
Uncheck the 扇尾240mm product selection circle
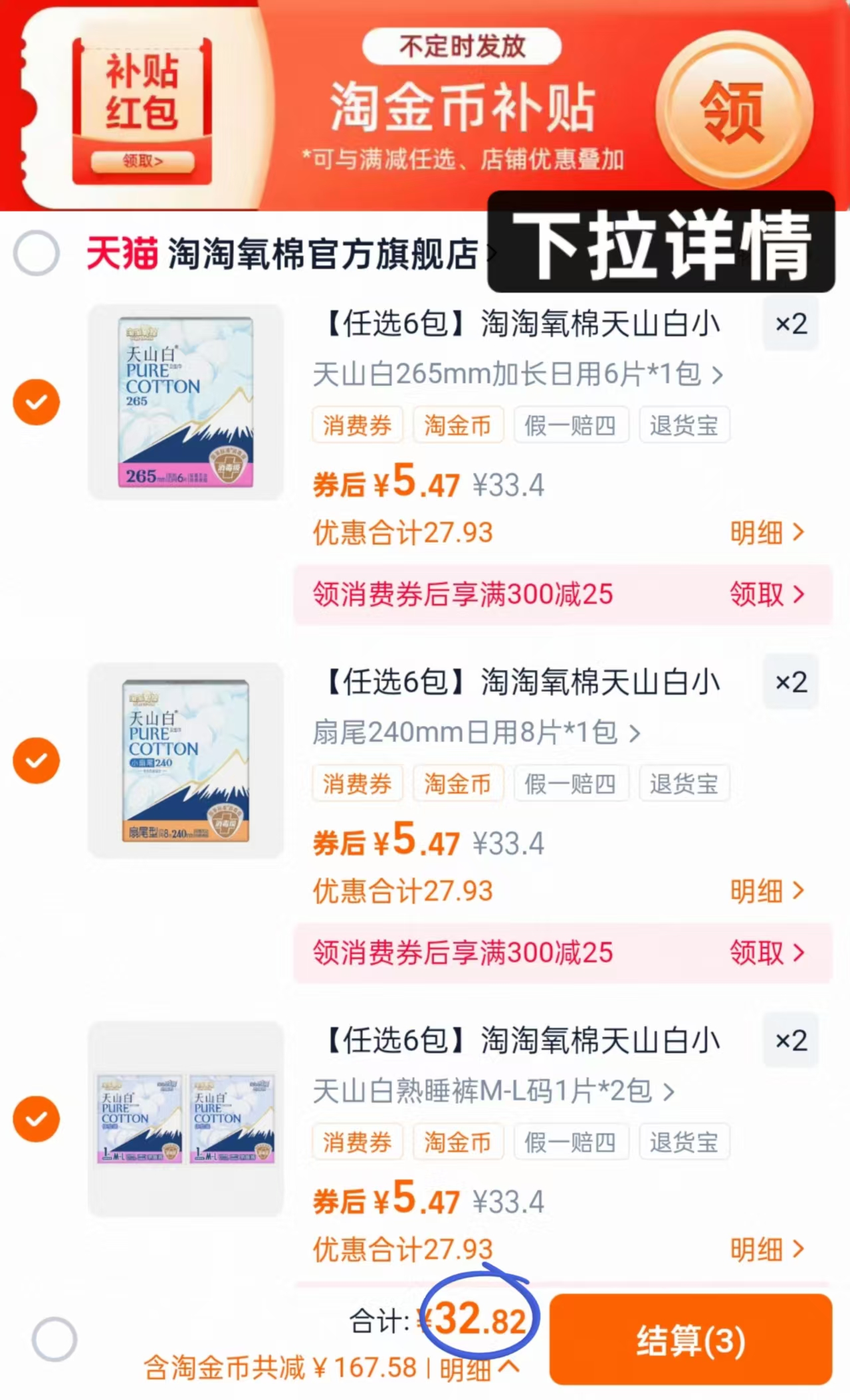(x=36, y=760)
